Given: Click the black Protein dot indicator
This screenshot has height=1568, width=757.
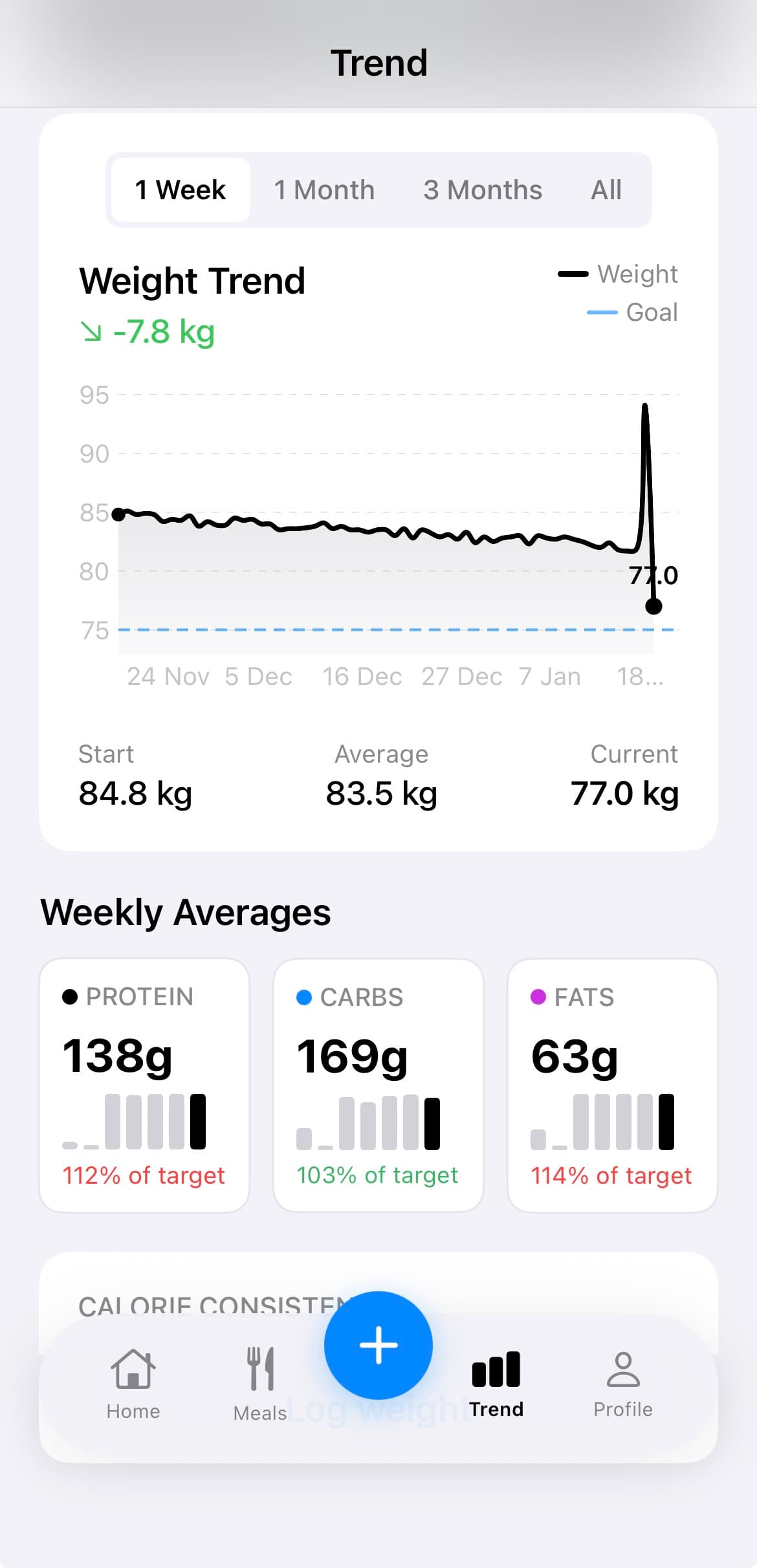Looking at the screenshot, I should pos(71,997).
